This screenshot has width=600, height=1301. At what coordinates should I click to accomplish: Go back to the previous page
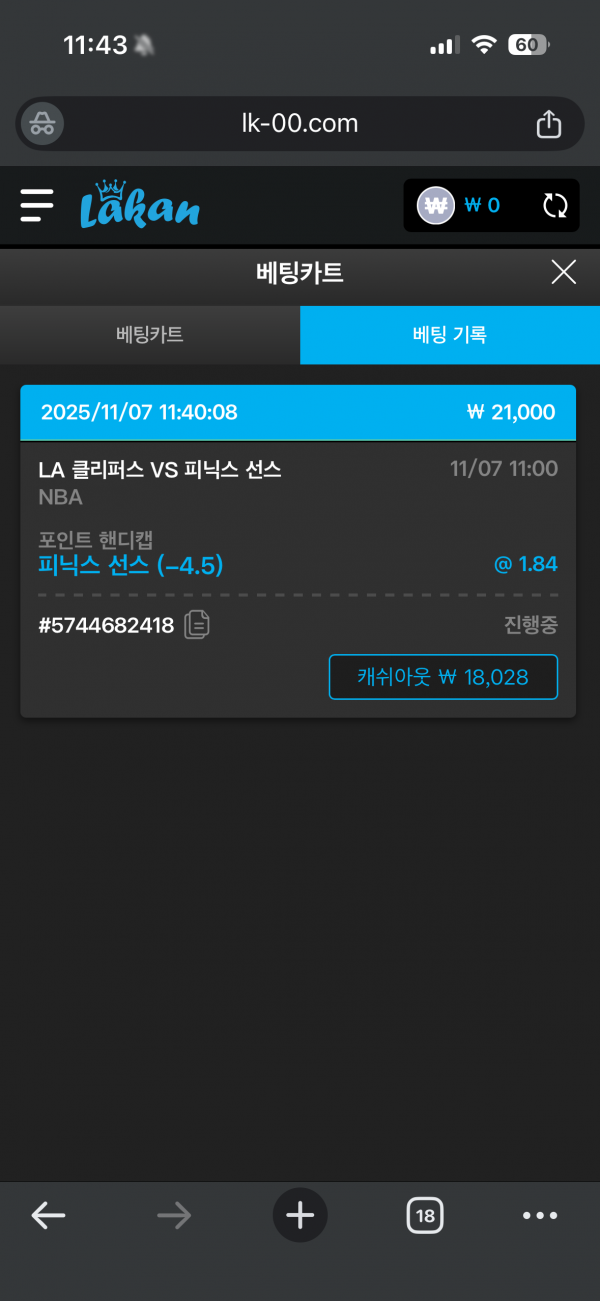pos(48,1215)
